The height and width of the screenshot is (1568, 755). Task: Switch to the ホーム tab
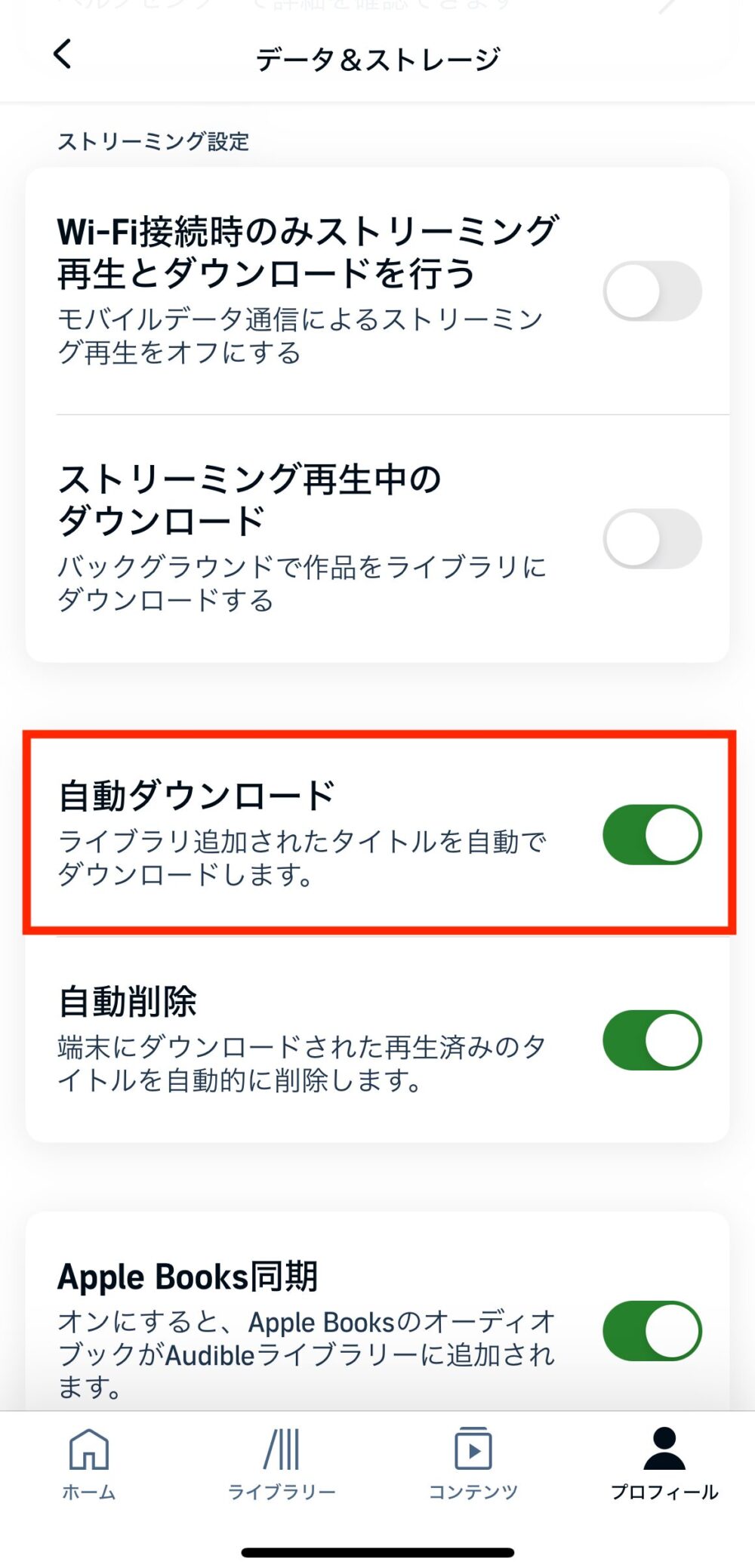[x=89, y=1464]
